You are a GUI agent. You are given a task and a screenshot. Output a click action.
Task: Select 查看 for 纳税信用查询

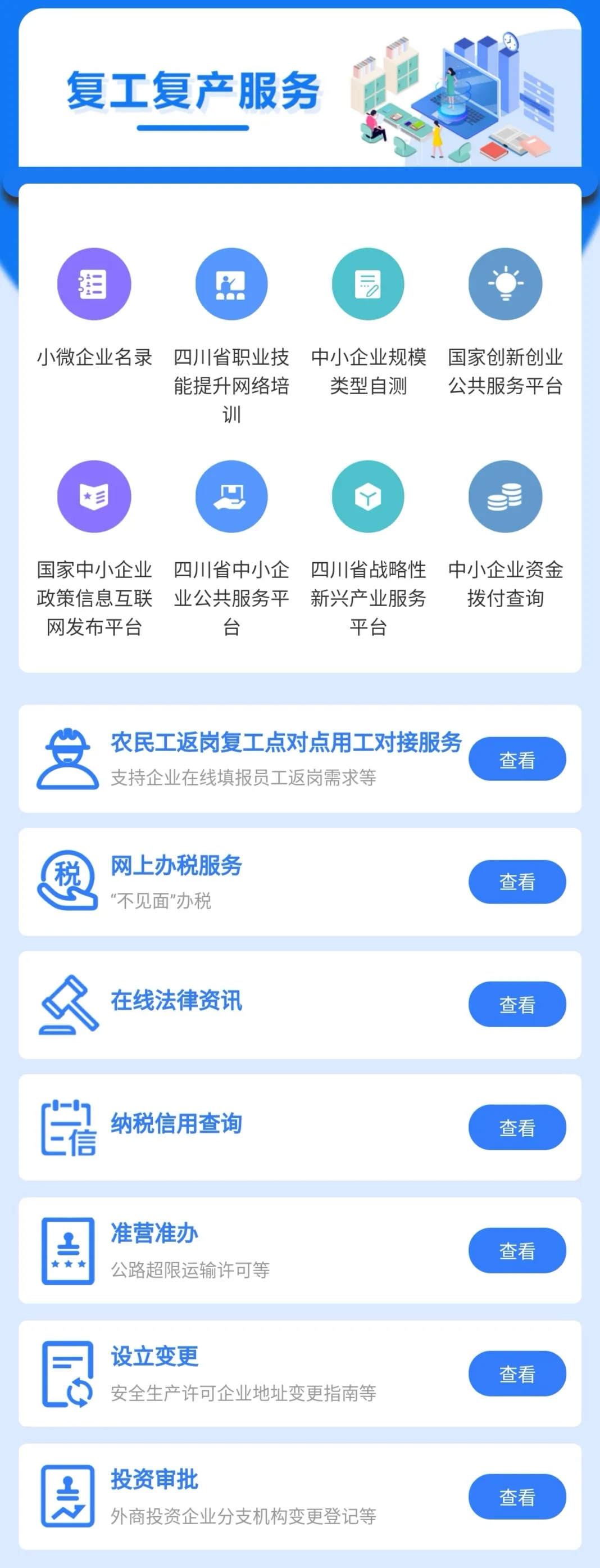click(517, 1127)
